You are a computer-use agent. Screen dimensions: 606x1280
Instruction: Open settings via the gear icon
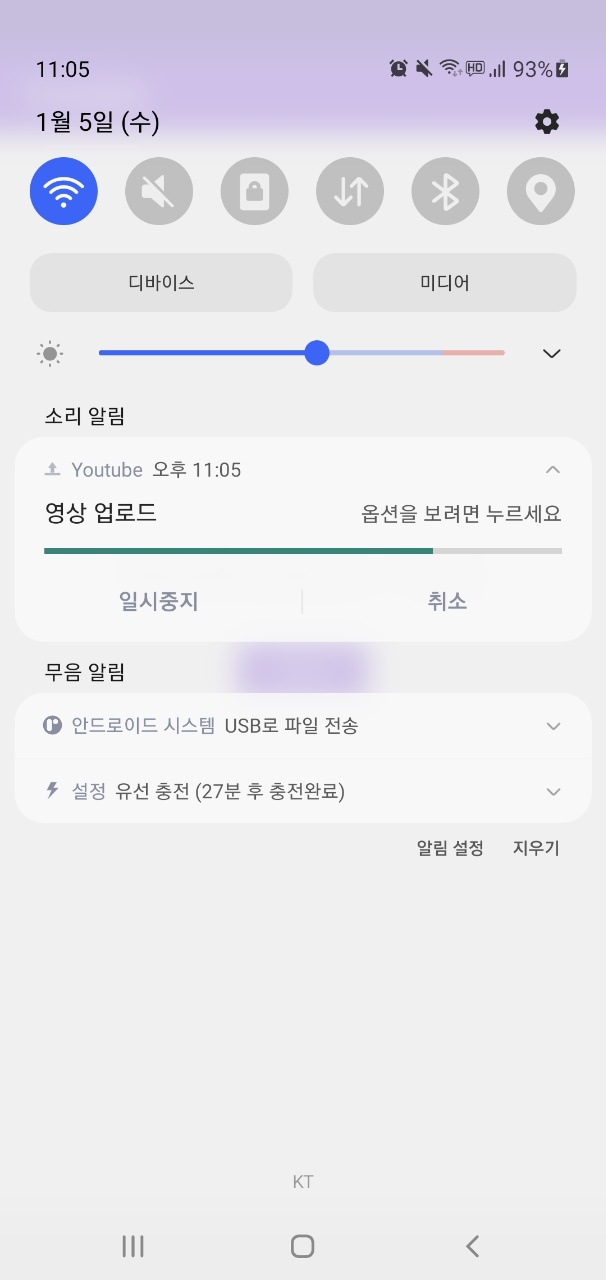547,122
